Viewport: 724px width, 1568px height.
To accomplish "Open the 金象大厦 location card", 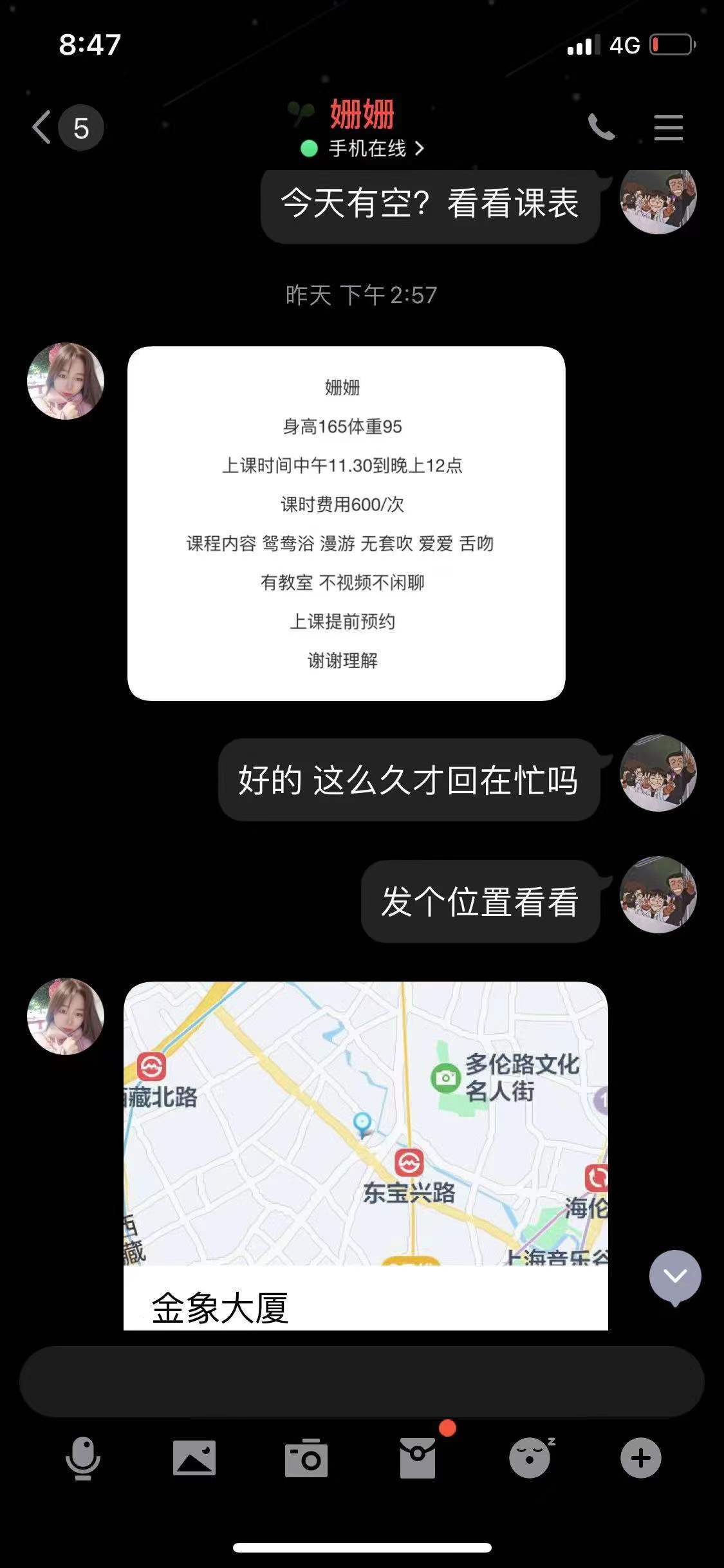I will (365, 1155).
